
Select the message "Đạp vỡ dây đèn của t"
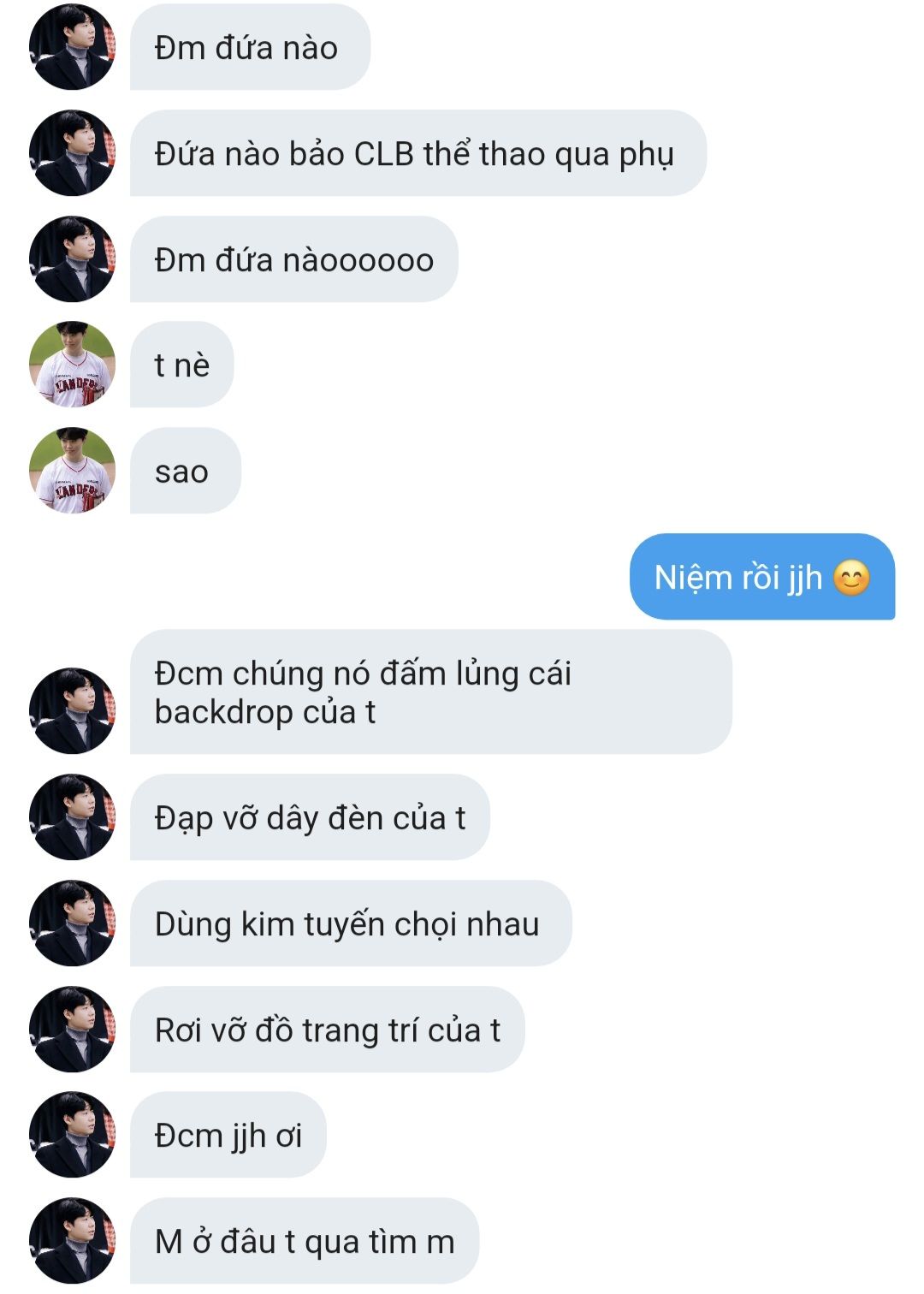pos(310,817)
